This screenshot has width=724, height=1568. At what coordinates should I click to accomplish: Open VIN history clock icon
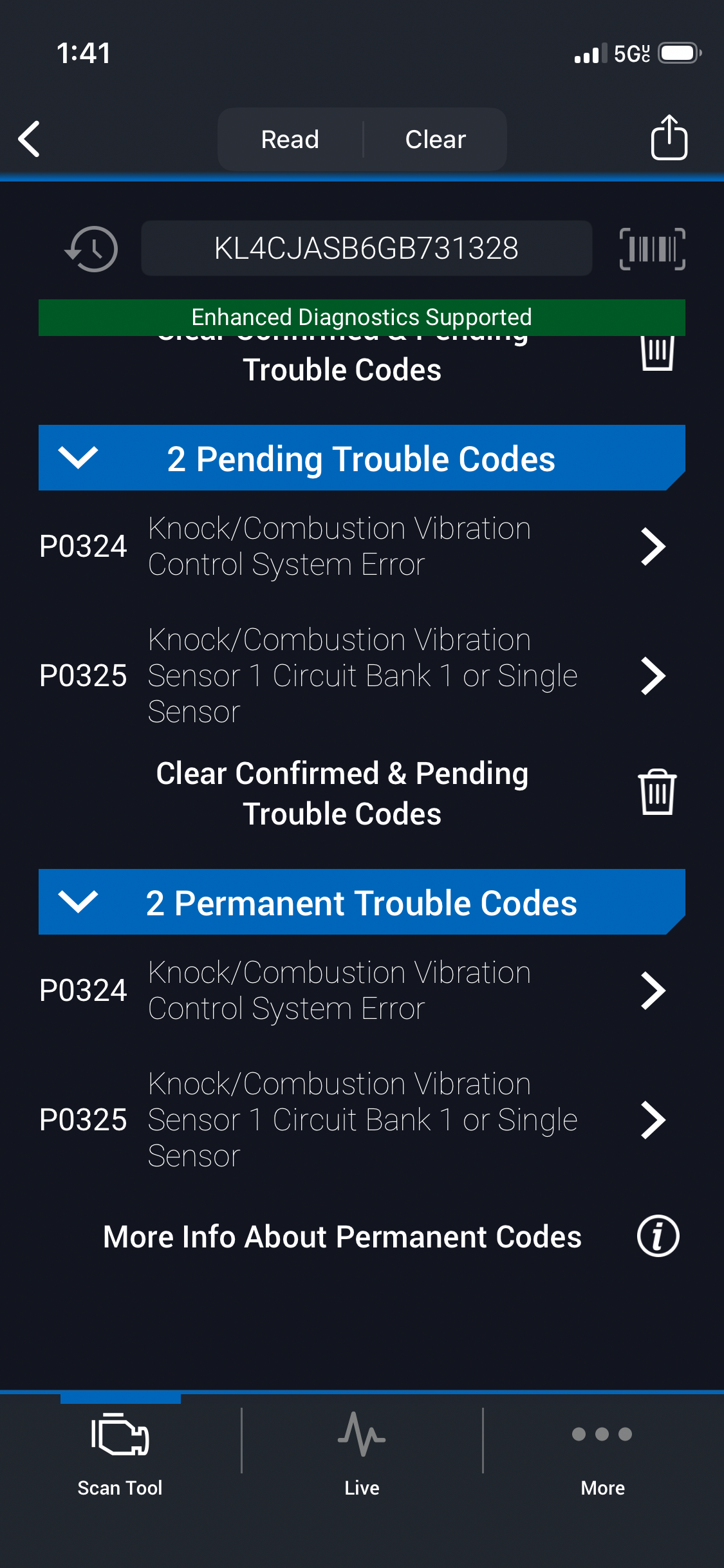[91, 249]
